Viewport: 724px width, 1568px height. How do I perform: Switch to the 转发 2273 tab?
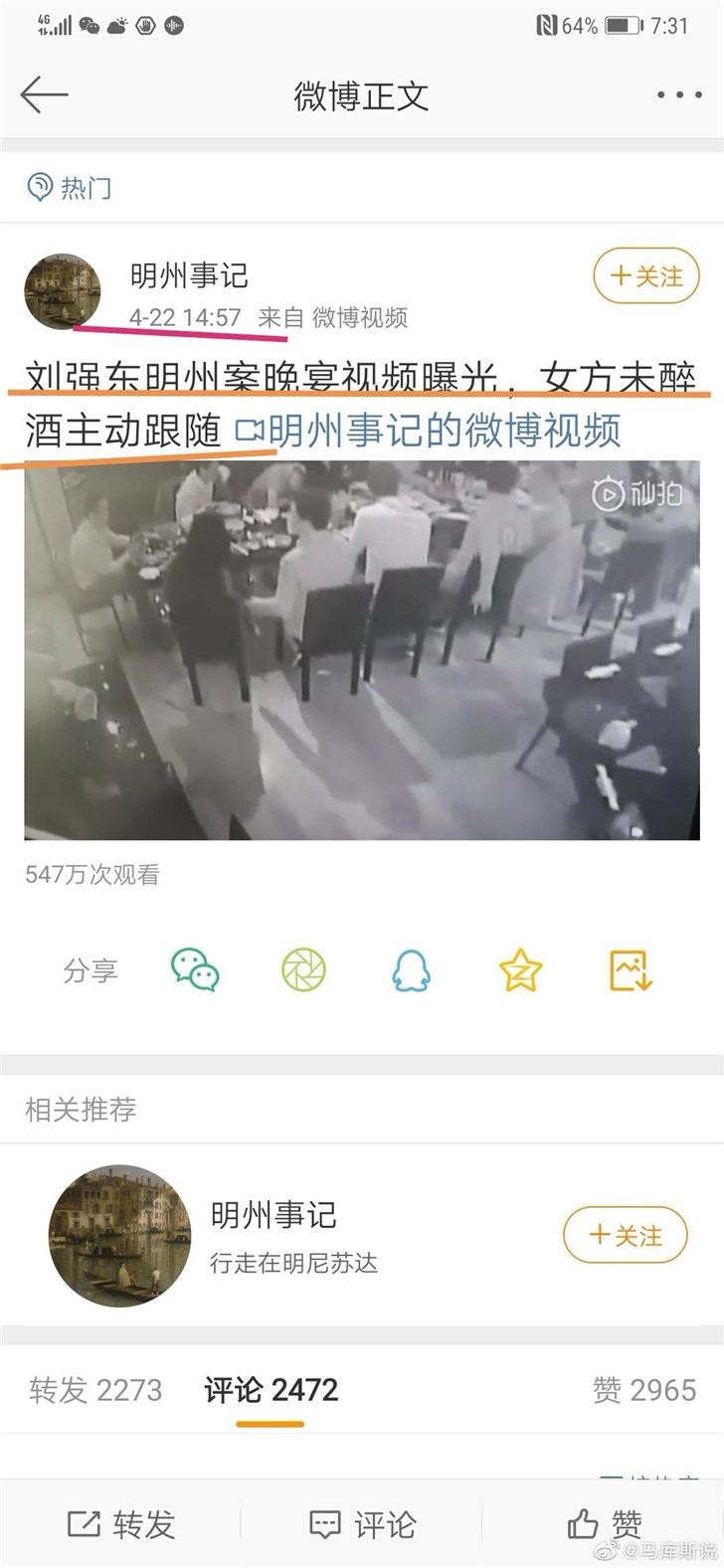click(95, 1390)
